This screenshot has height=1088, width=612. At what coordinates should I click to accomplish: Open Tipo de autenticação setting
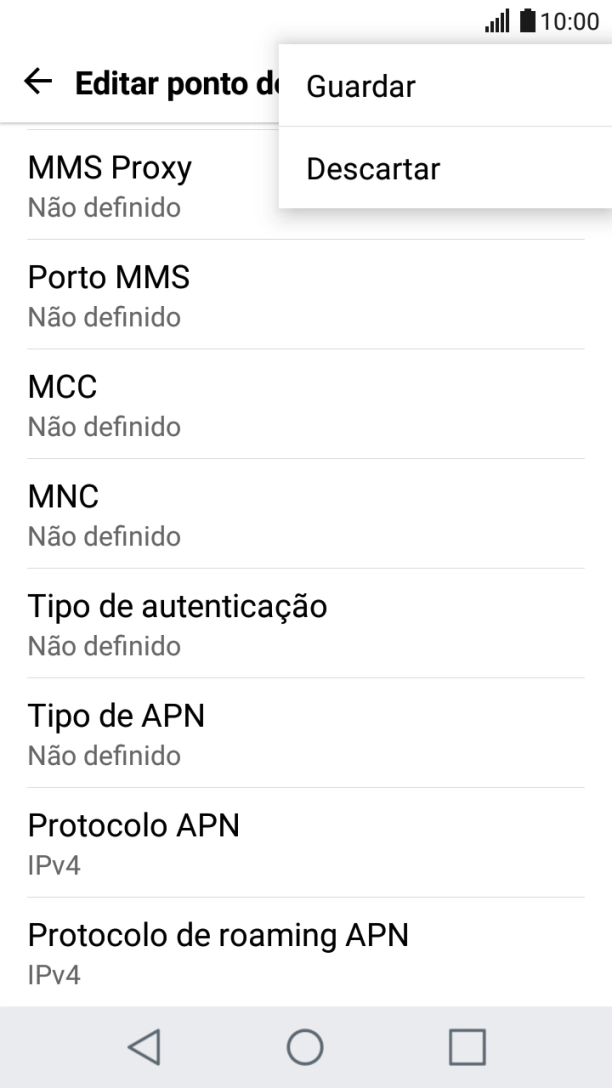coord(306,624)
